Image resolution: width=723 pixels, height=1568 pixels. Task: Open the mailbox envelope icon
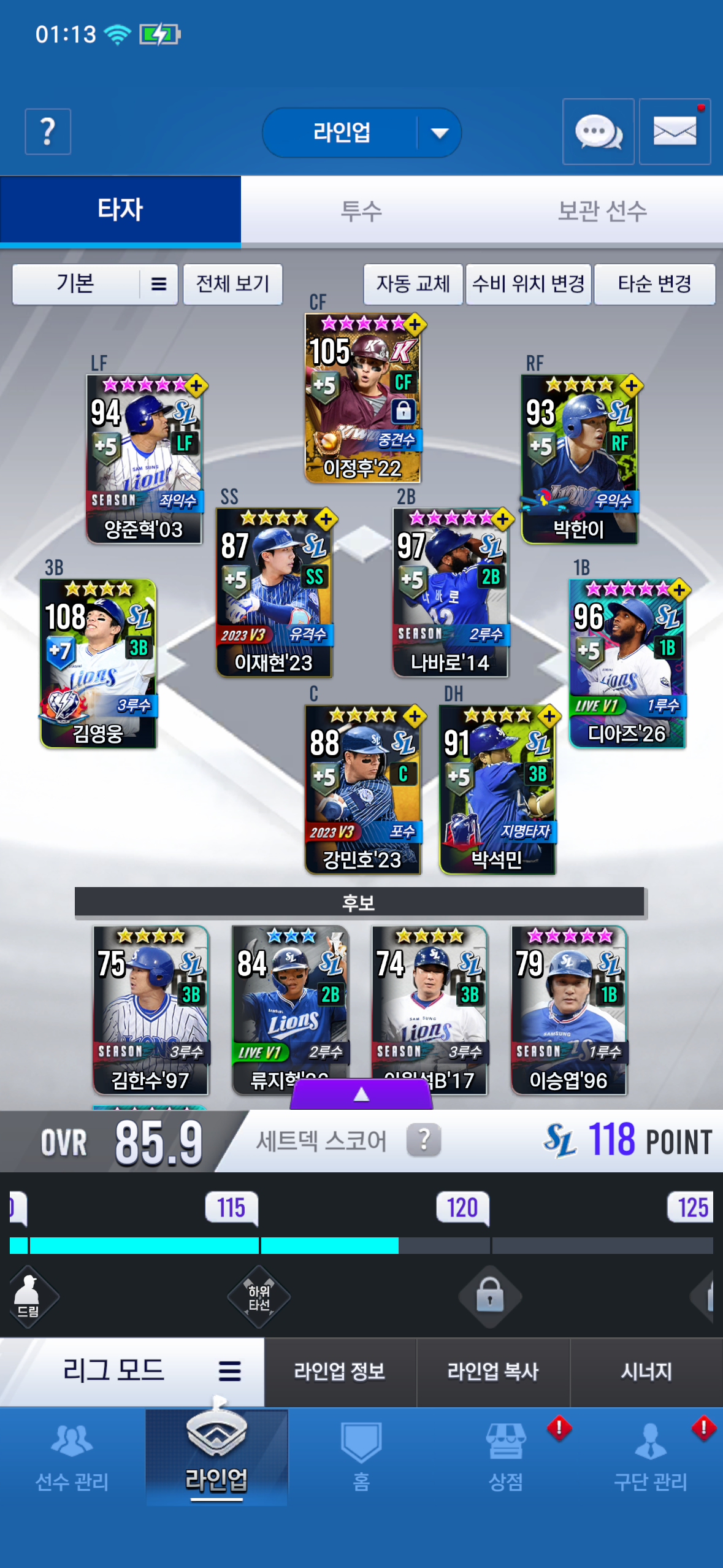675,131
